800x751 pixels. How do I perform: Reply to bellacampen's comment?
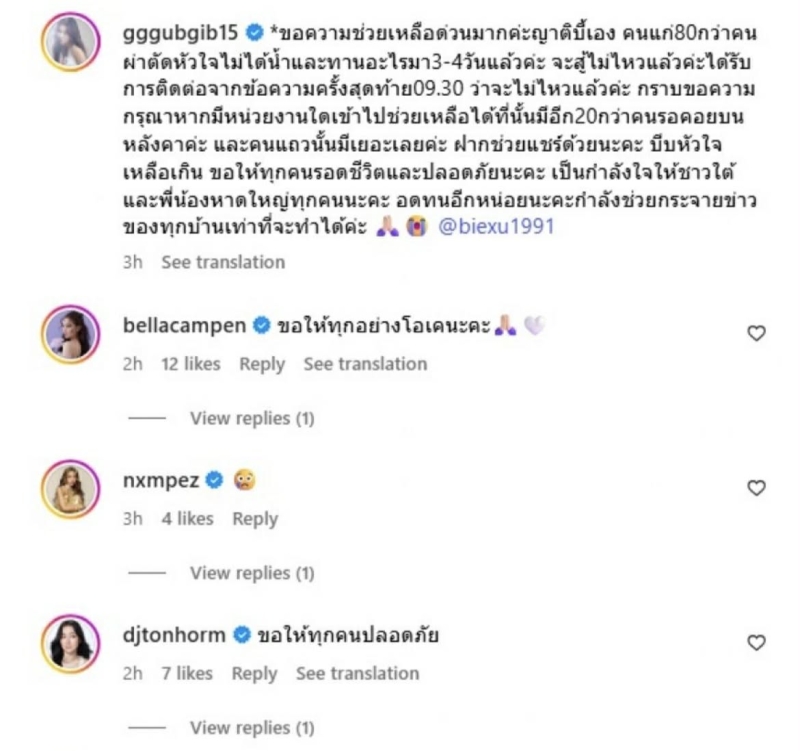click(262, 364)
